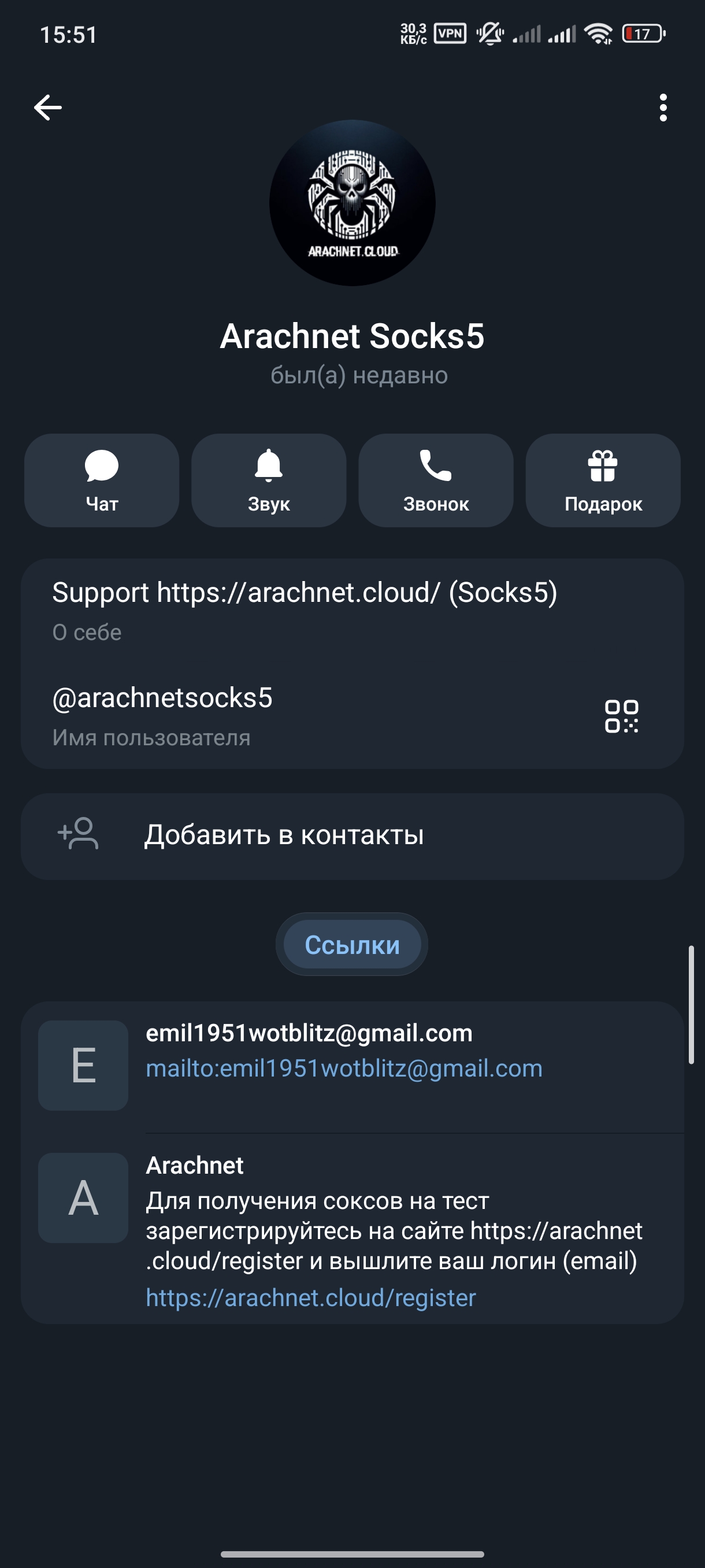Open chat with Arachnet Socks5

[102, 480]
